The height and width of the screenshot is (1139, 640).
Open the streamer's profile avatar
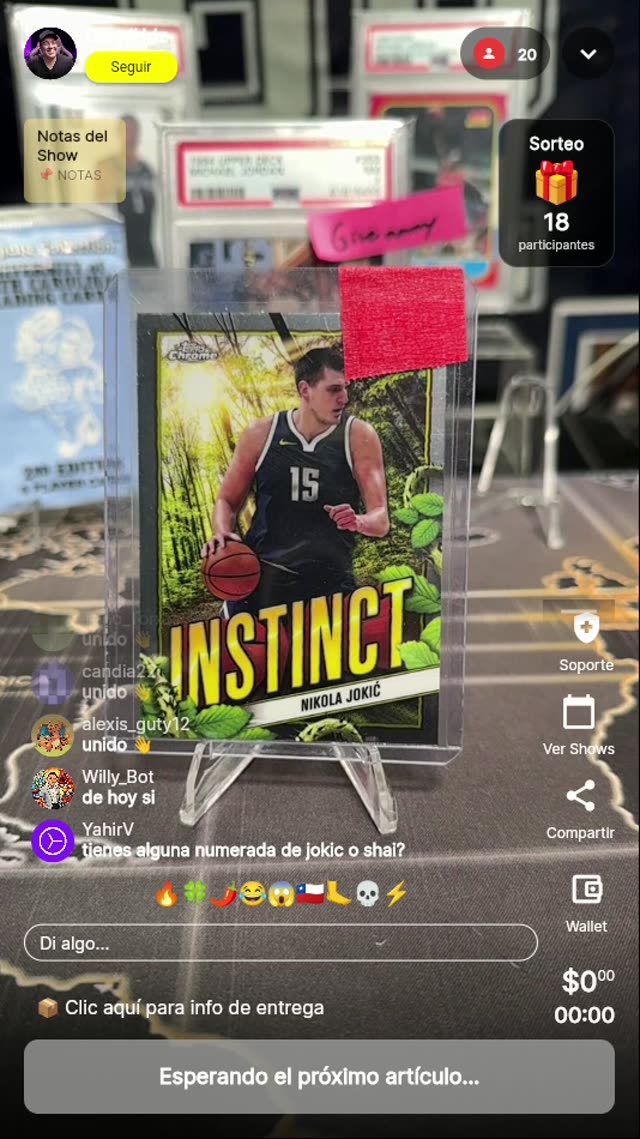coord(50,53)
